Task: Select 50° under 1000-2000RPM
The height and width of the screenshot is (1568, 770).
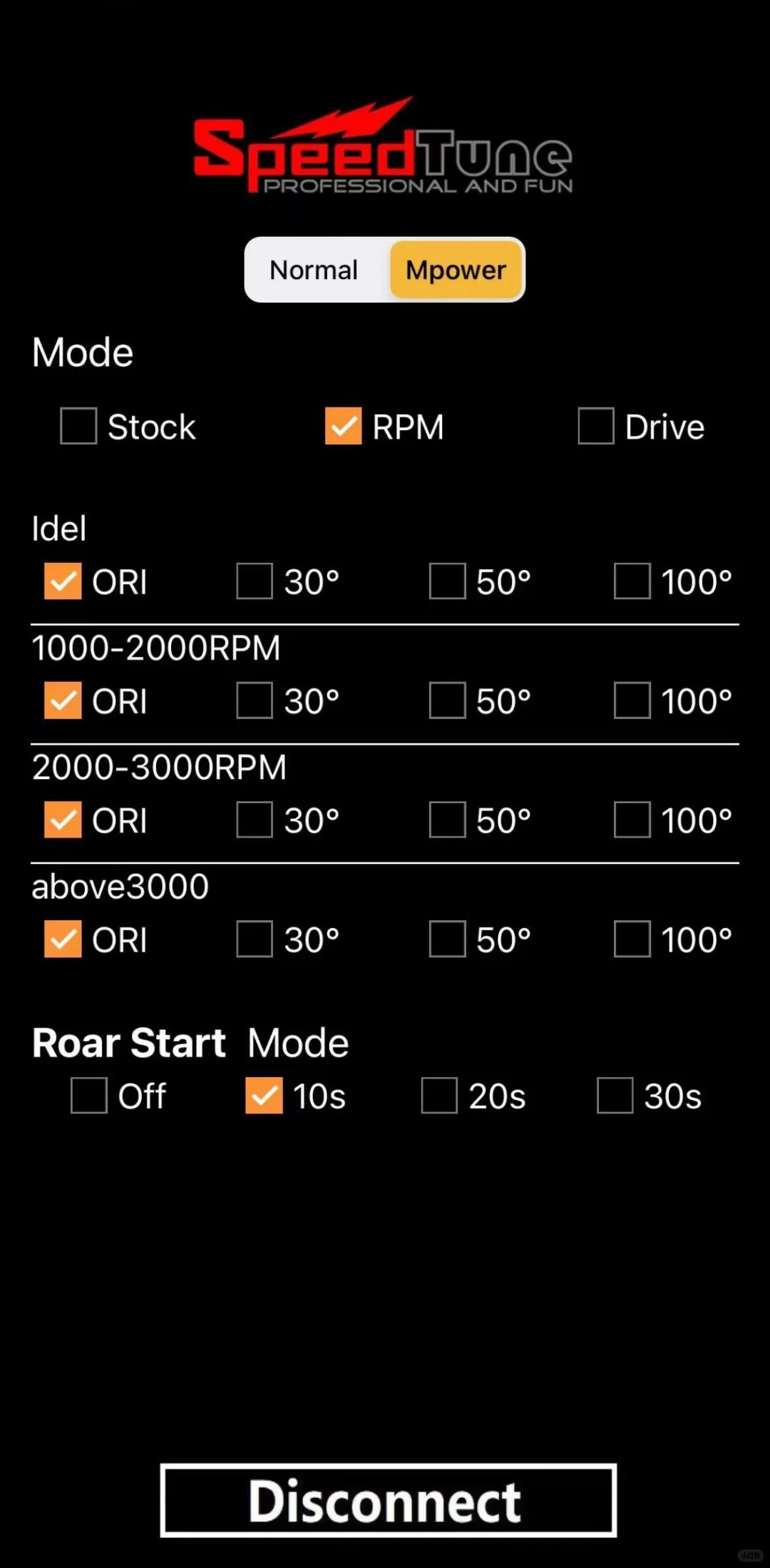Action: pyautogui.click(x=447, y=700)
